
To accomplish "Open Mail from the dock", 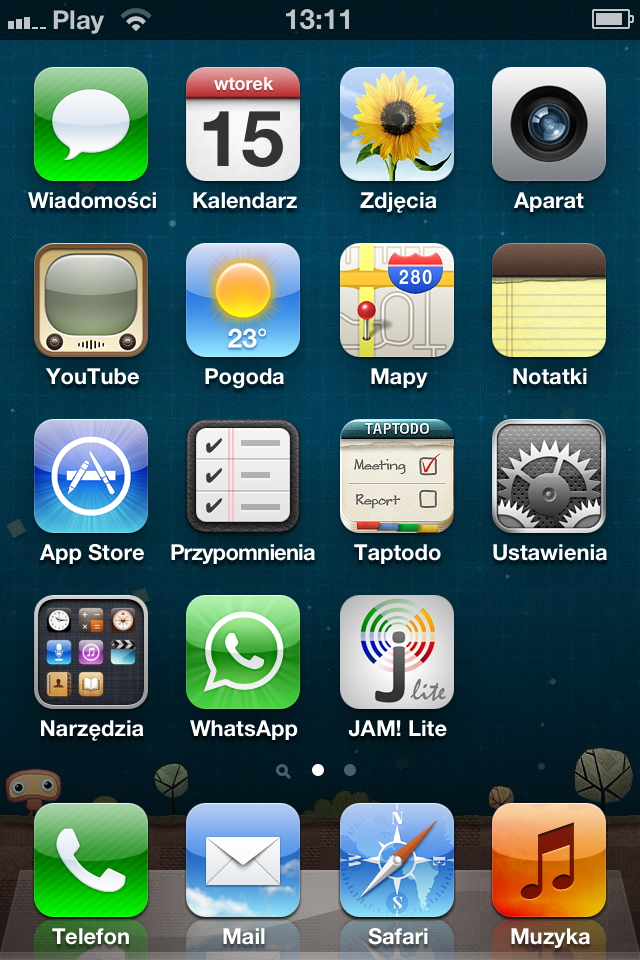I will coord(243,860).
